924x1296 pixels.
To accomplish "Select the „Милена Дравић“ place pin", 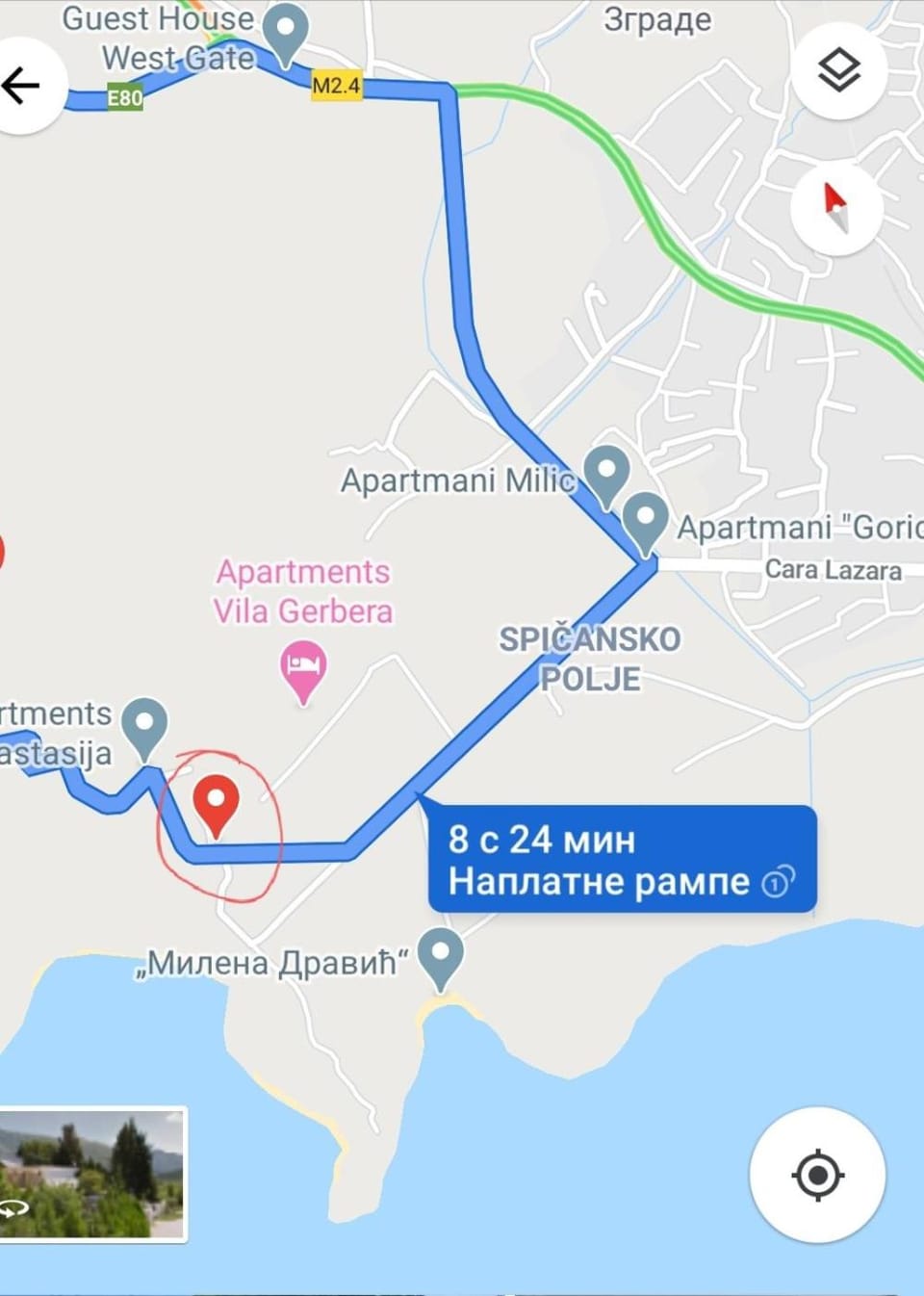I will 441,959.
